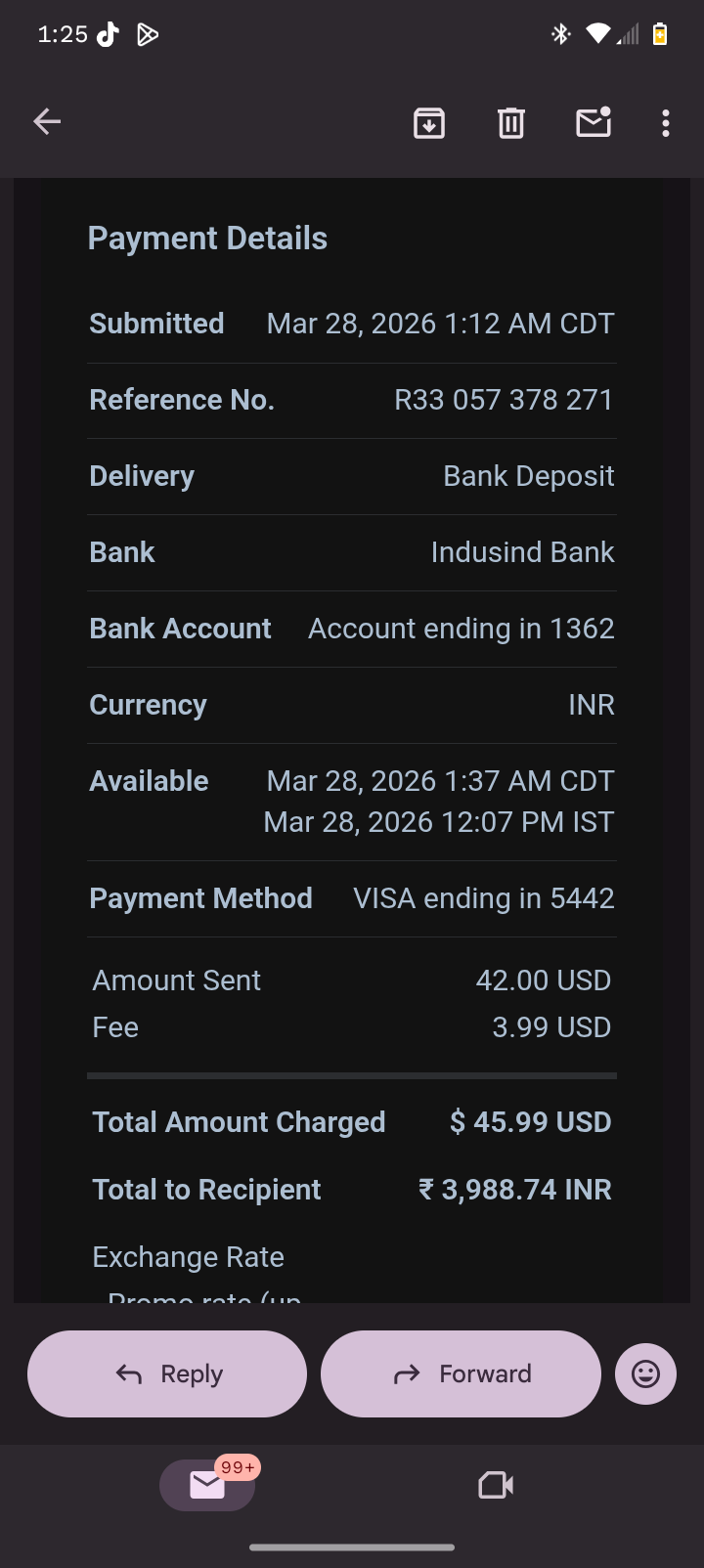Switch to the Meet video tab
The height and width of the screenshot is (1568, 704).
coord(496,1485)
